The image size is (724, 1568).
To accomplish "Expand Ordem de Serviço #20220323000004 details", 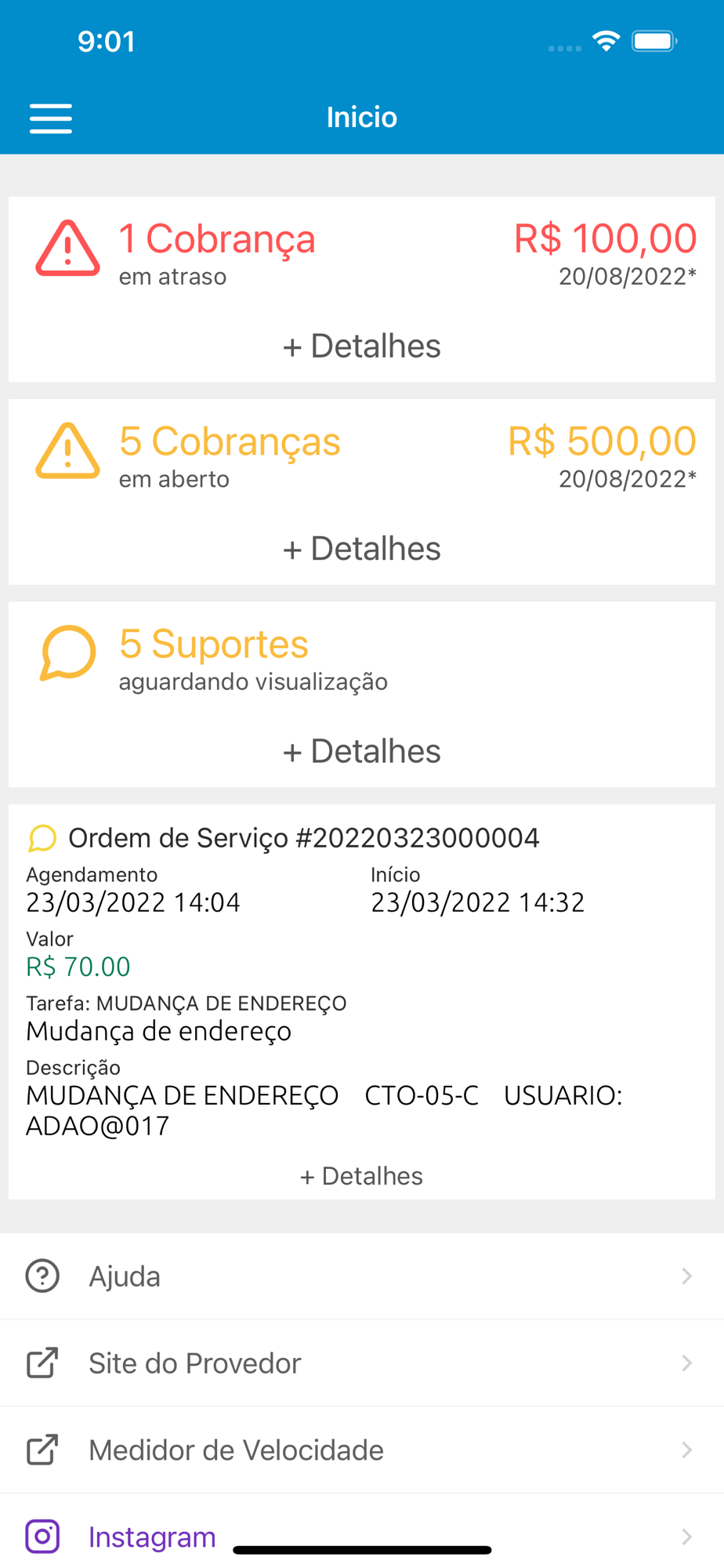I will point(361,1176).
